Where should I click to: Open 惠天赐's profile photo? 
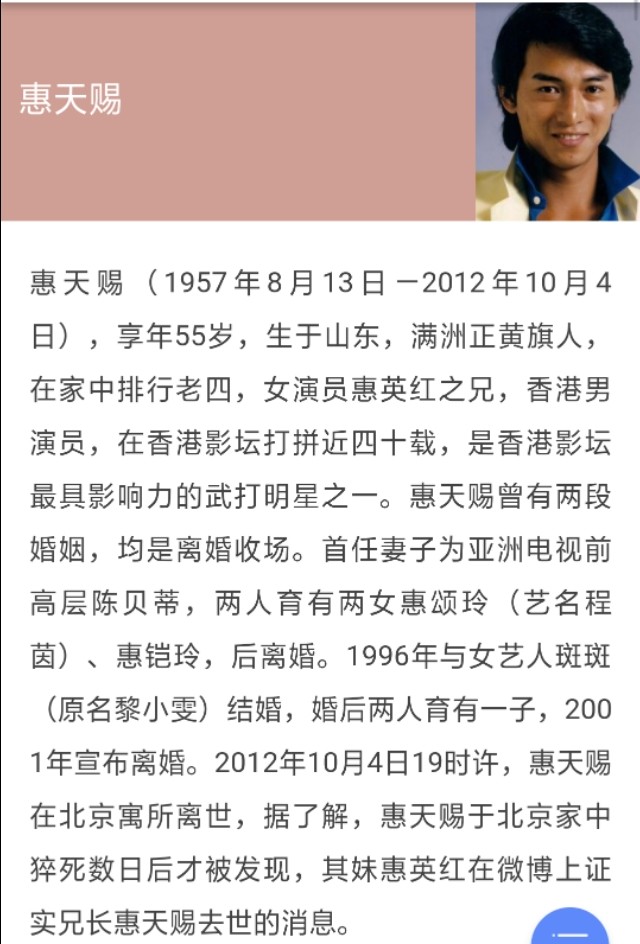point(557,111)
